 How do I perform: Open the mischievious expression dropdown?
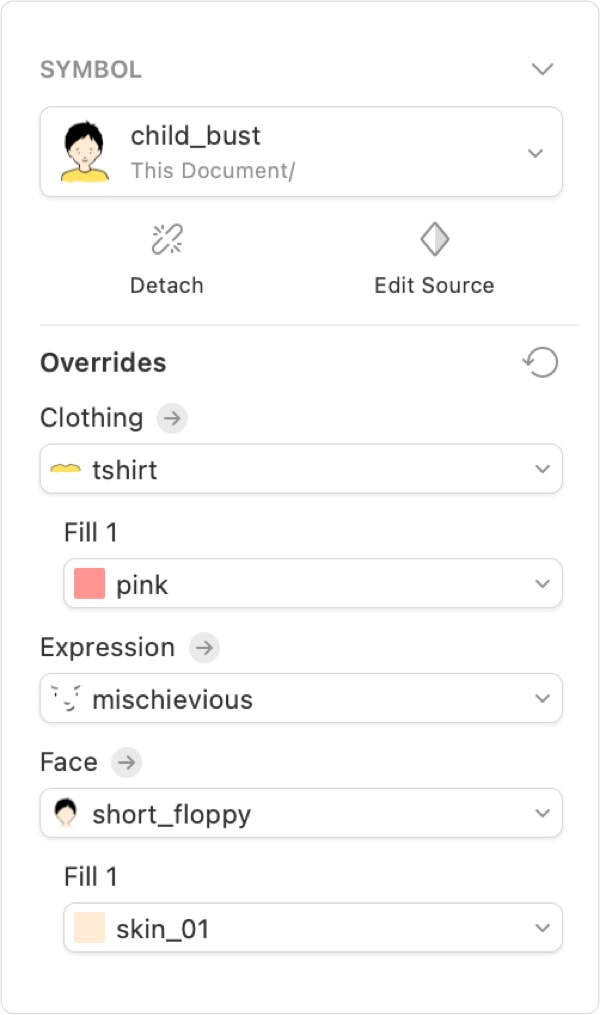[301, 699]
